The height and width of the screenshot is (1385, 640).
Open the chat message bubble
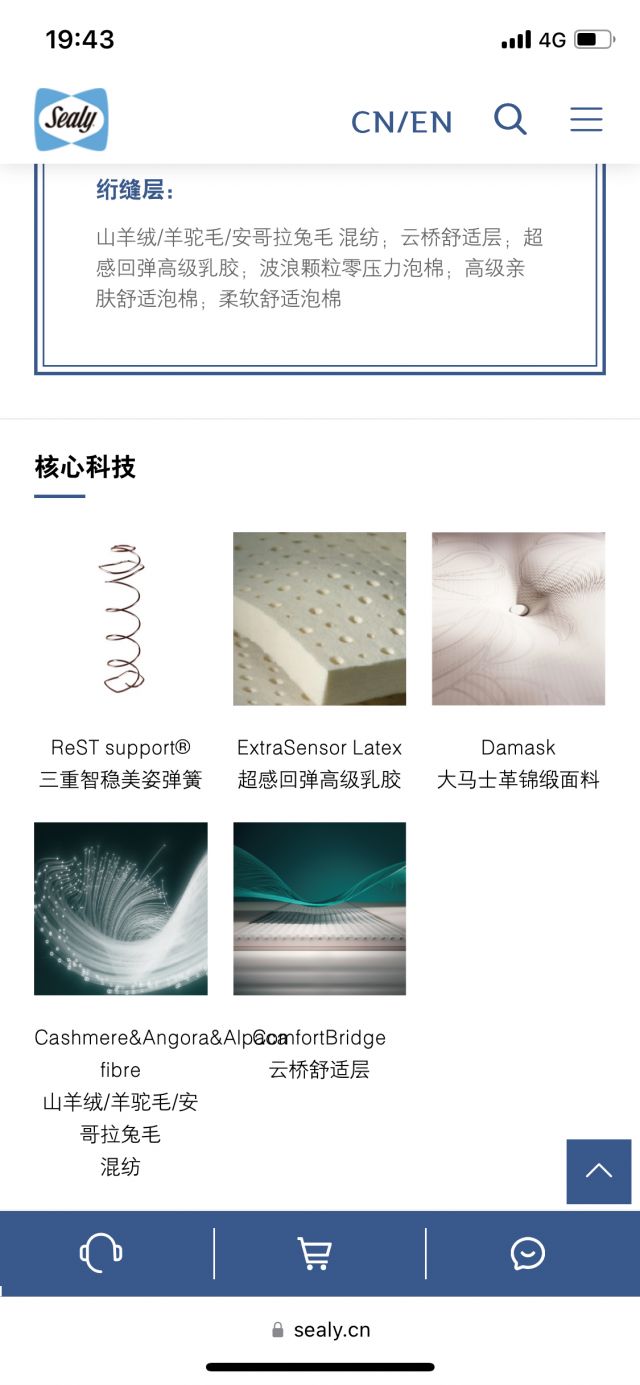pyautogui.click(x=527, y=1253)
